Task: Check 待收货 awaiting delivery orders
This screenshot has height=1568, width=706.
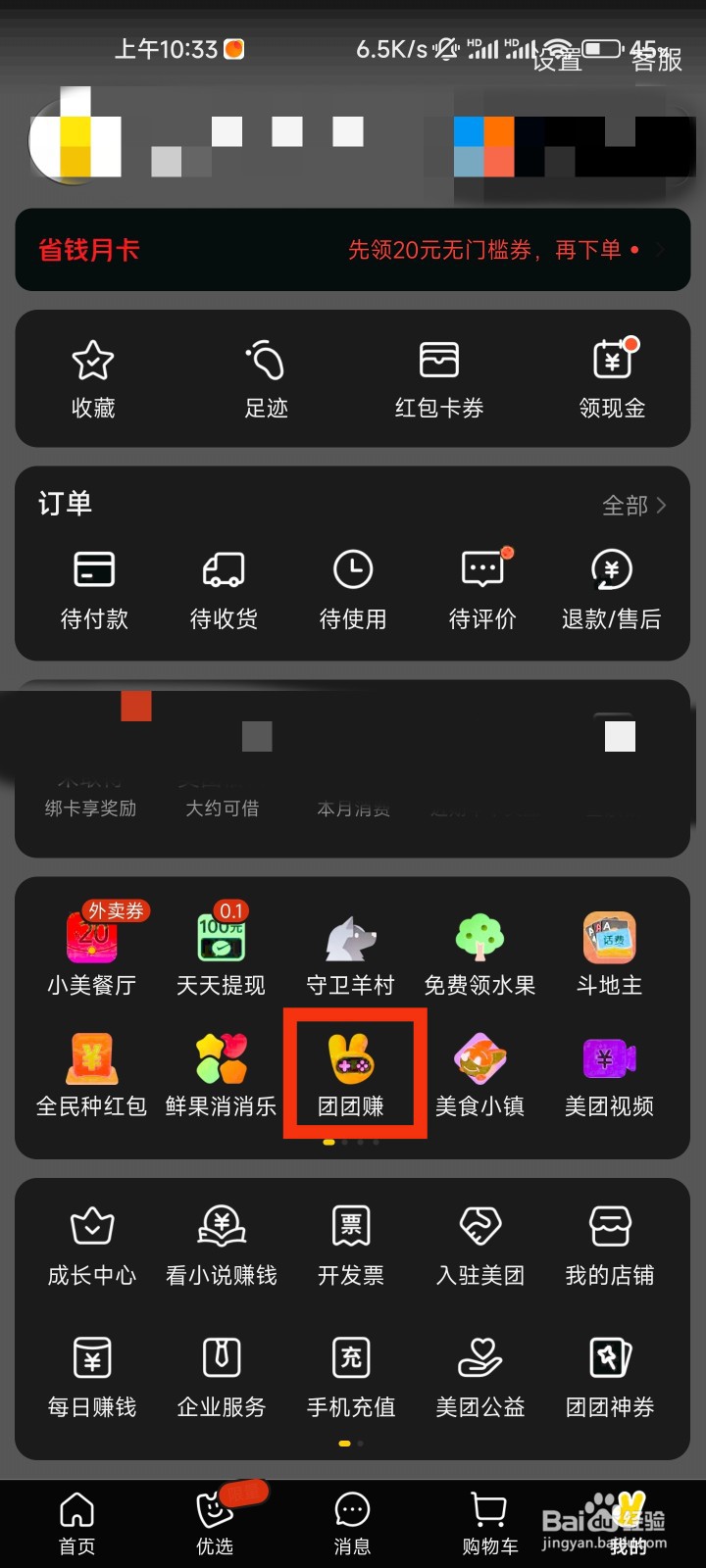Action: click(223, 588)
